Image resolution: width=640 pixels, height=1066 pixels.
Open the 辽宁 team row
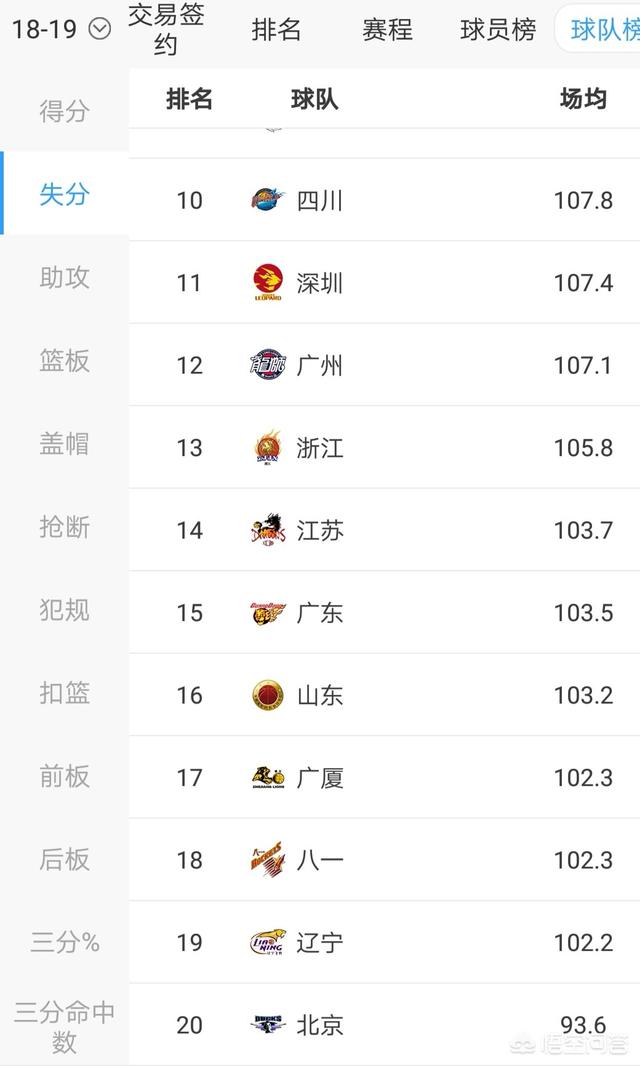tap(384, 942)
